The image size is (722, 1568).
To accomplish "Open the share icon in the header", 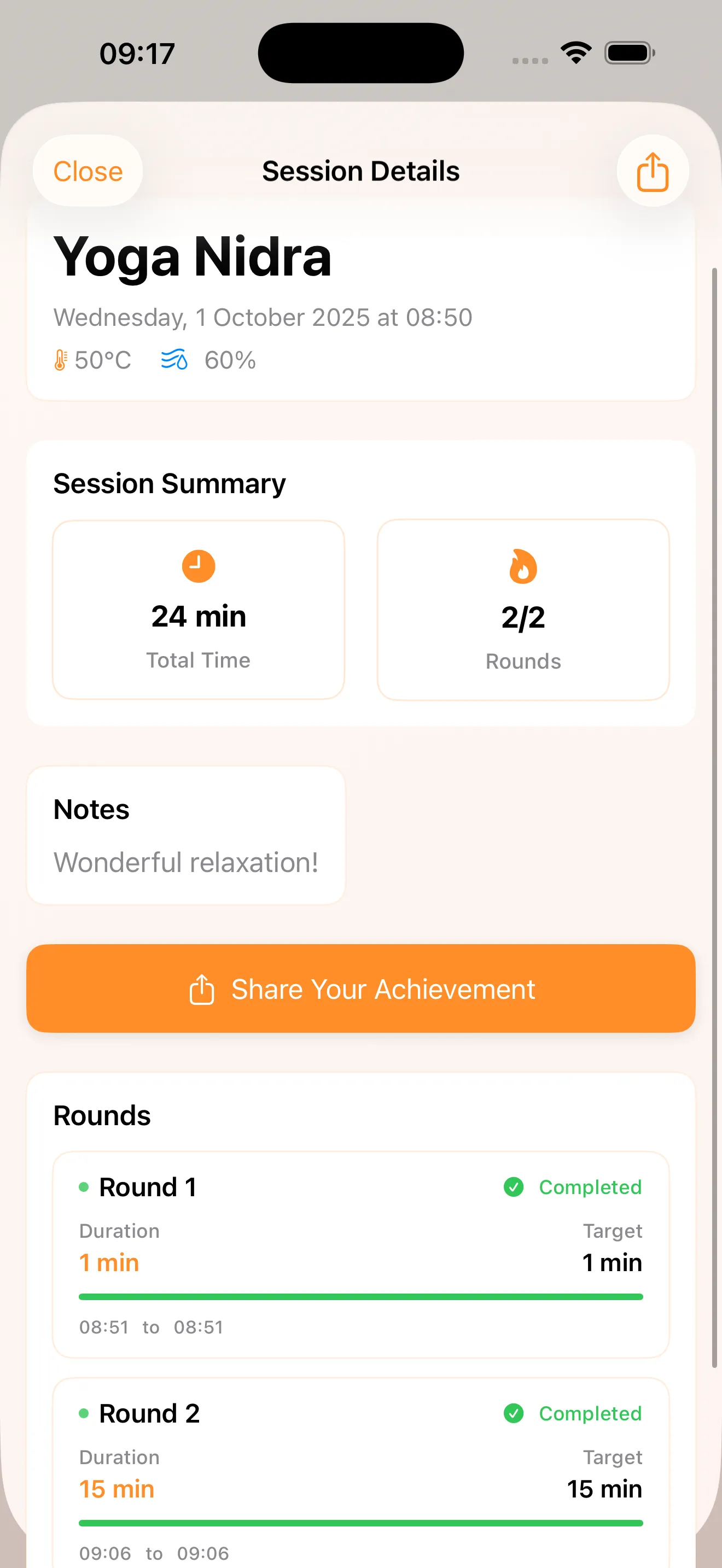I will 652,171.
